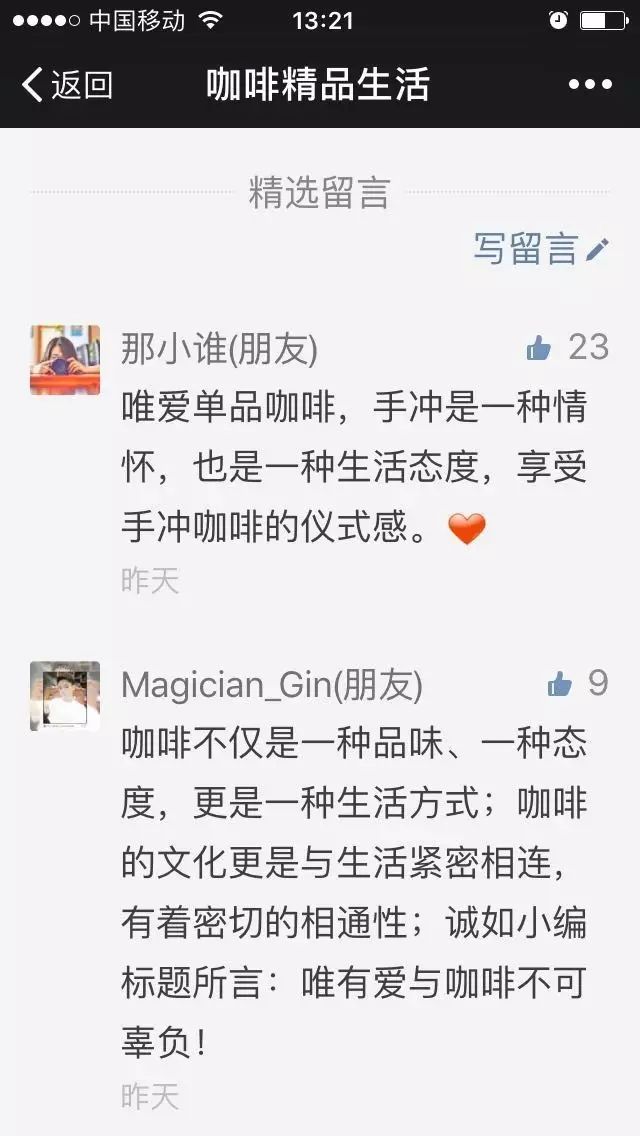Open the three-dot overflow menu
Viewport: 640px width, 1136px height.
pyautogui.click(x=590, y=85)
